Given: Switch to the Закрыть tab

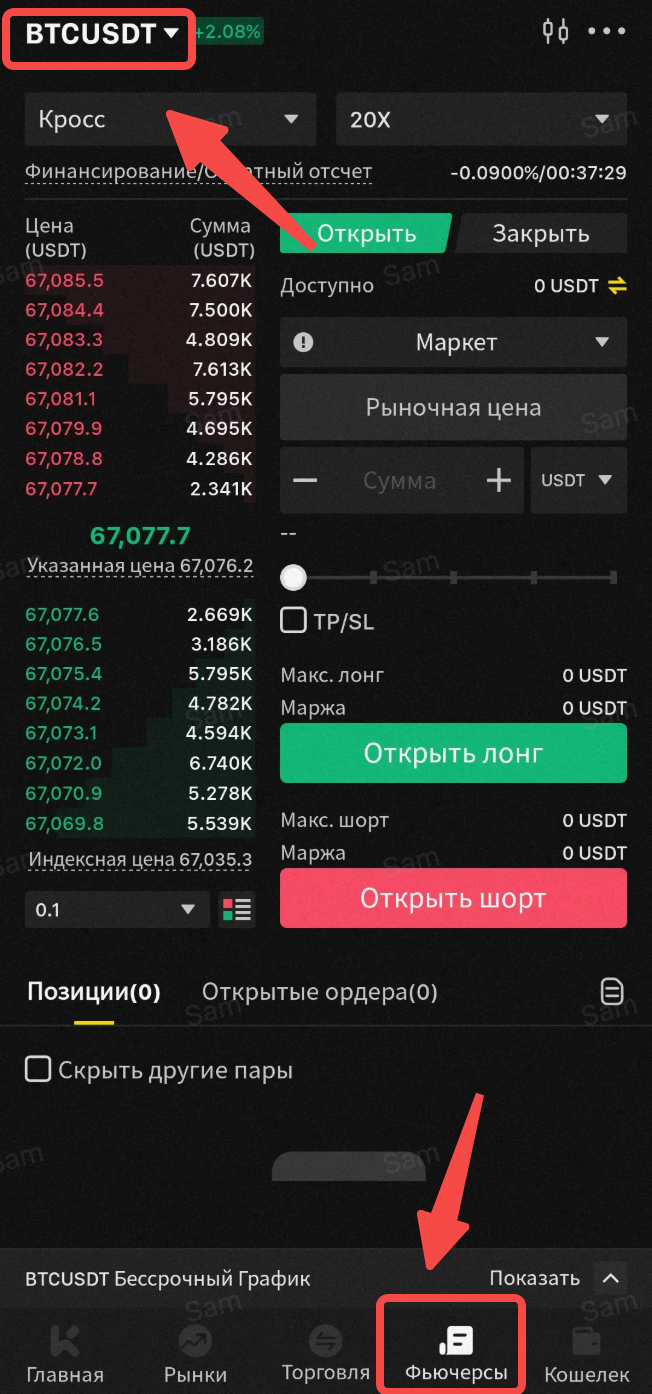Looking at the screenshot, I should (x=541, y=233).
